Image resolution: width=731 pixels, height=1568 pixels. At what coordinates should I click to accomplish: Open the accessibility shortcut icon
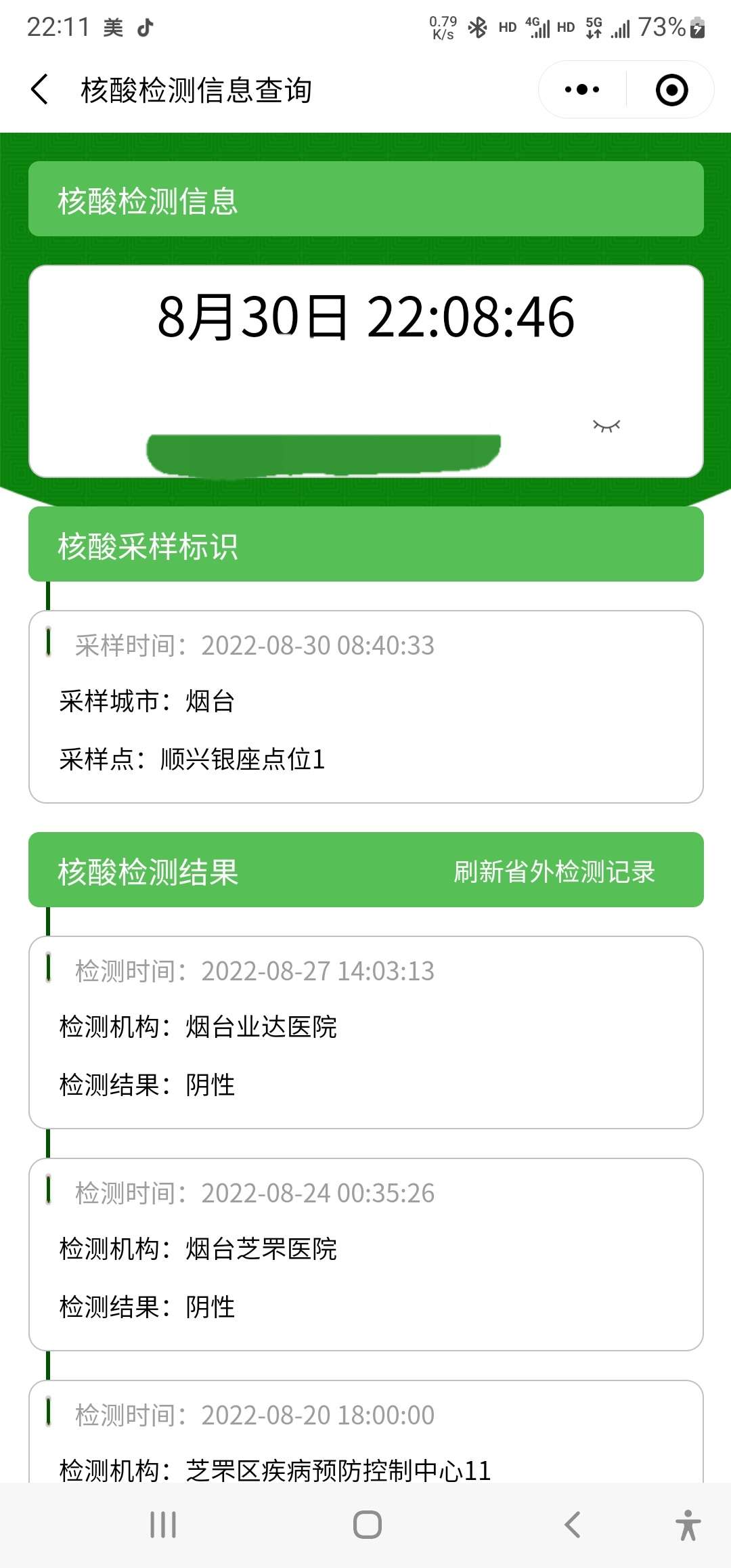(x=688, y=1525)
